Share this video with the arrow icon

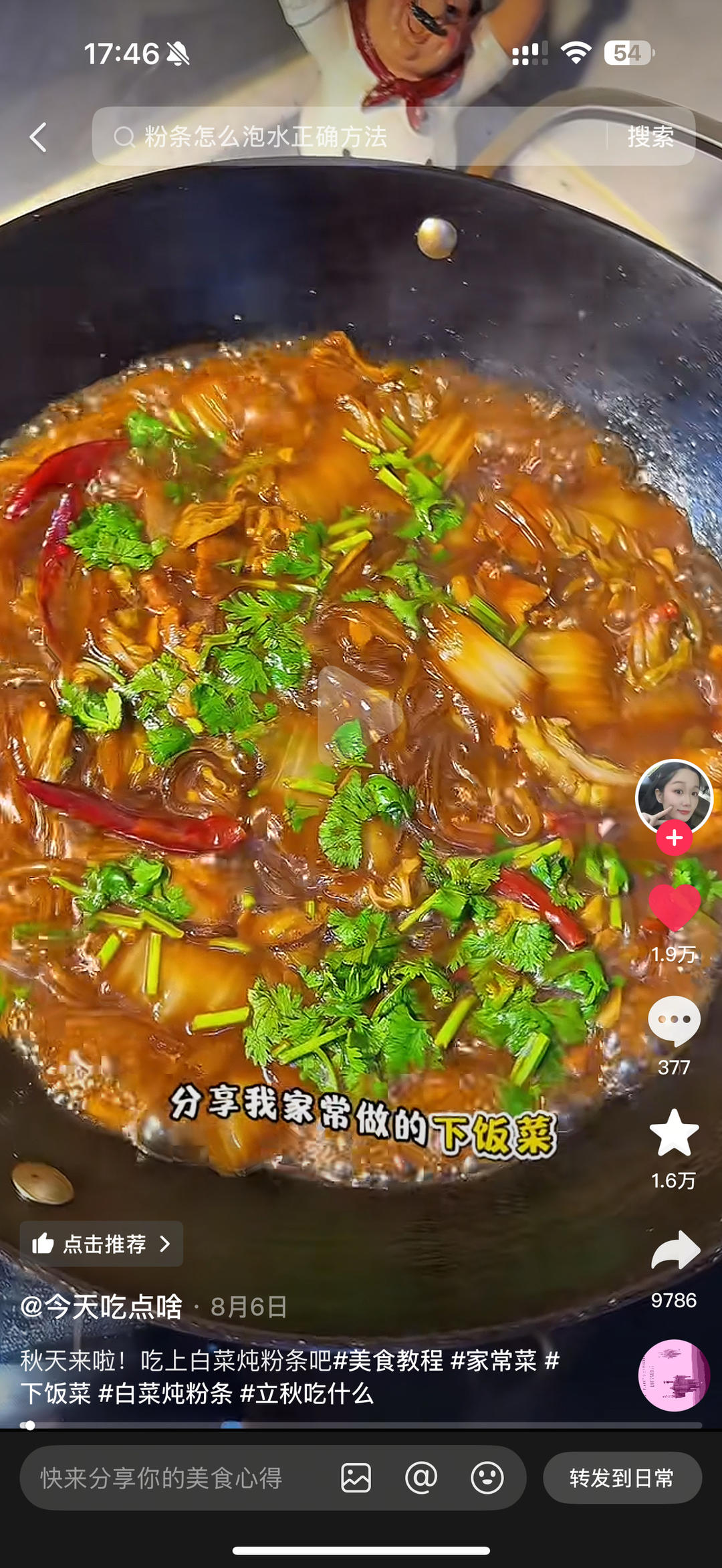coord(674,1250)
